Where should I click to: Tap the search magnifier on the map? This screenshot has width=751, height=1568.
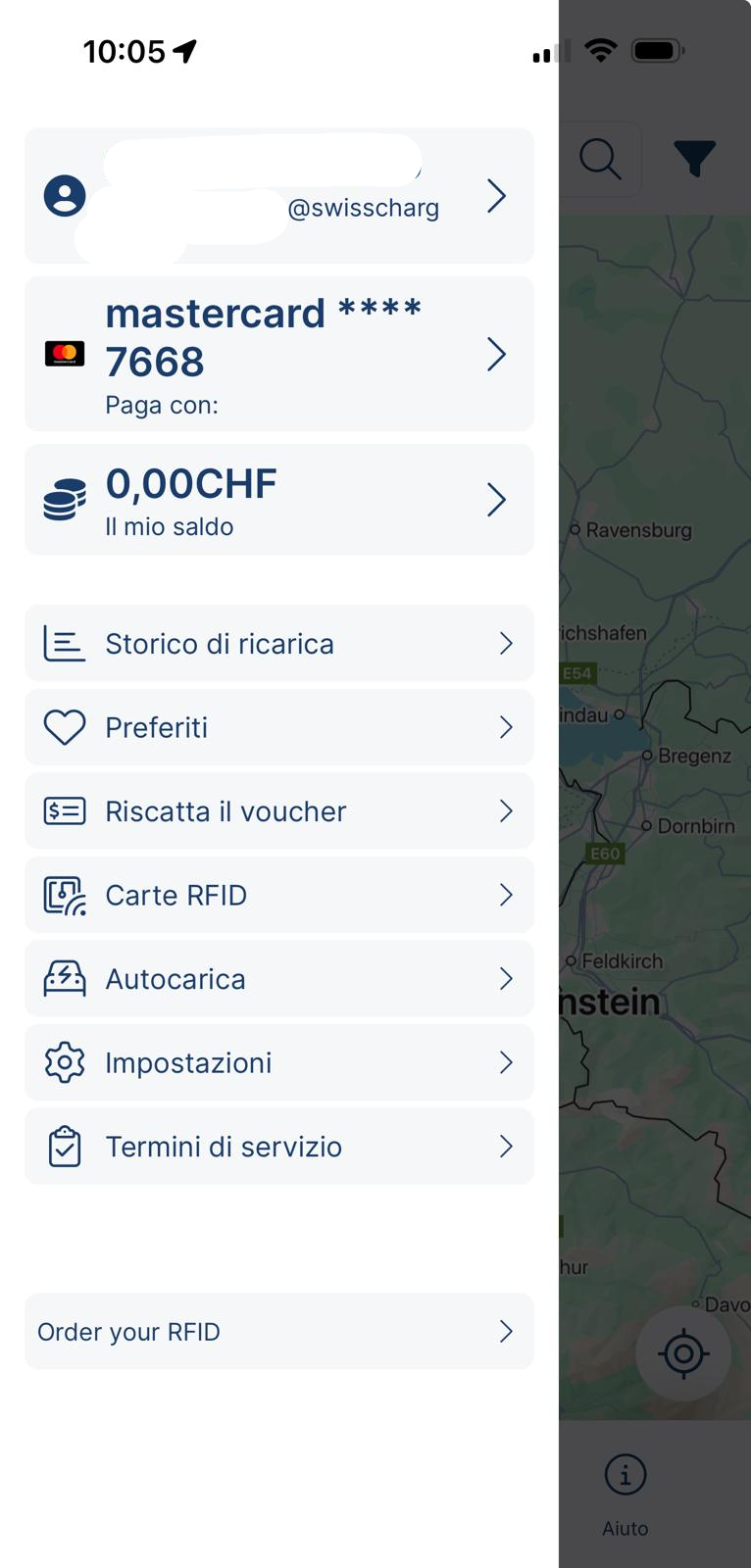600,159
